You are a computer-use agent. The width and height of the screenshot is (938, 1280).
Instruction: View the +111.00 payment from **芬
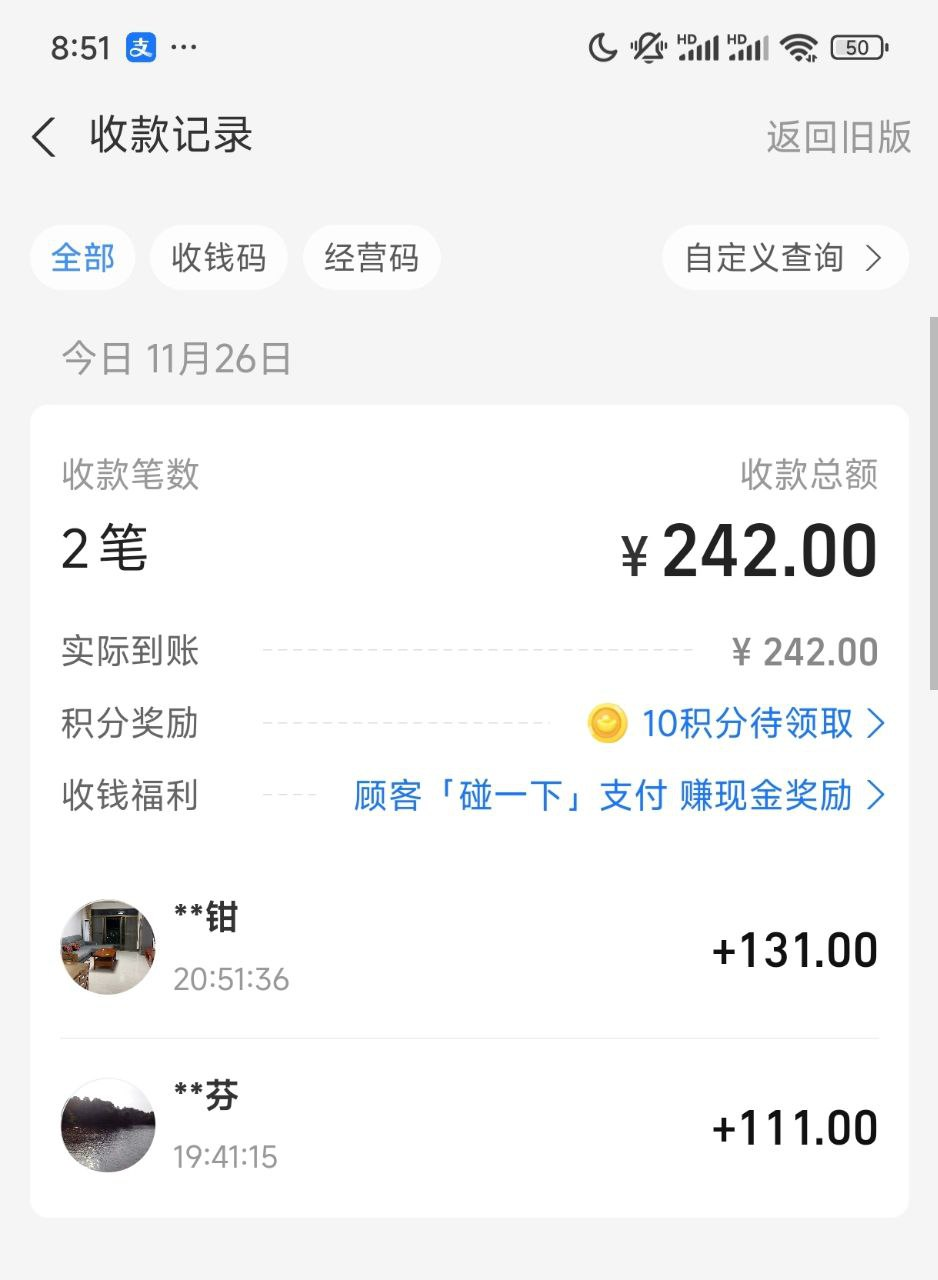469,1127
